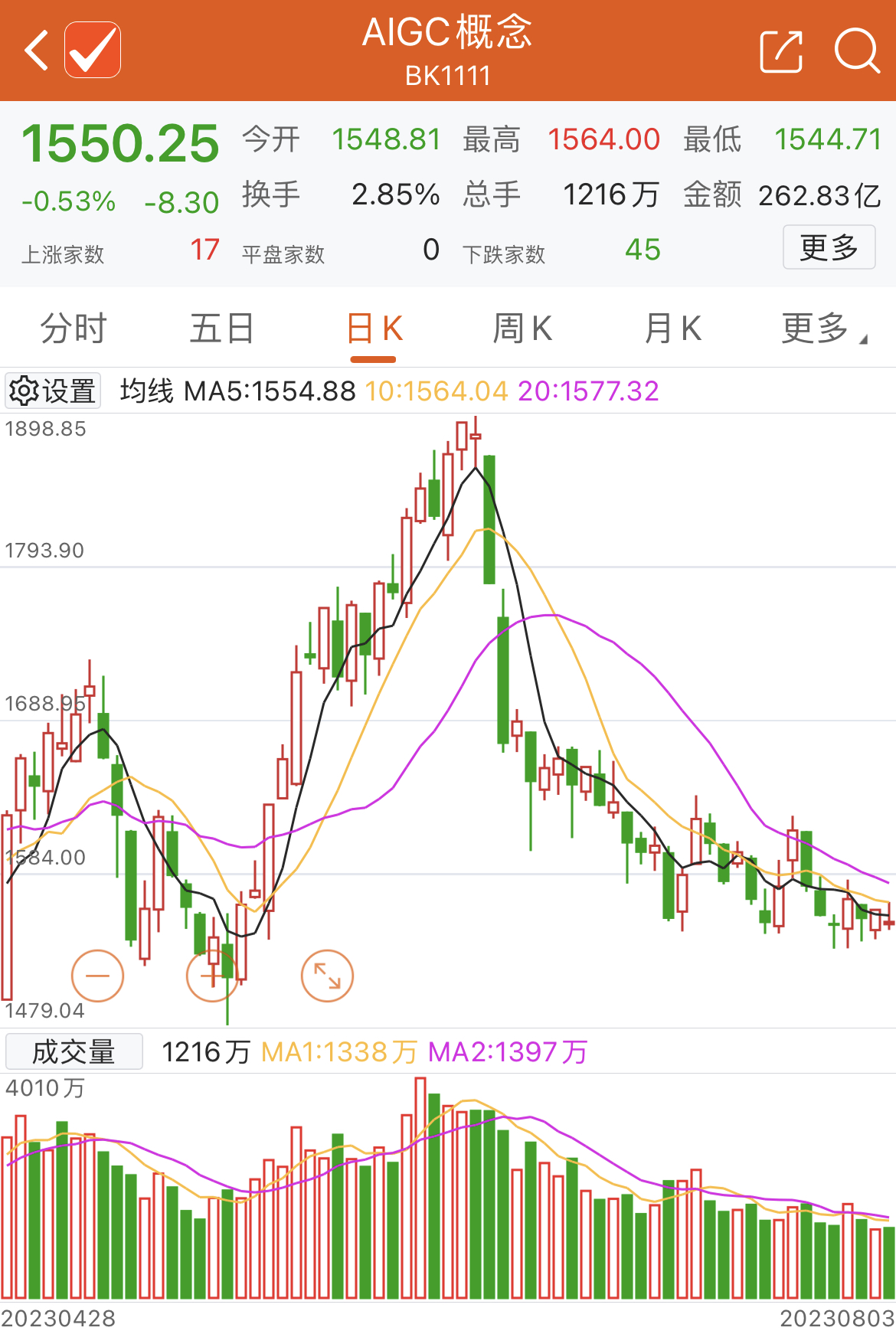Share this AIGC概念 quote page
The width and height of the screenshot is (896, 1334).
[780, 51]
